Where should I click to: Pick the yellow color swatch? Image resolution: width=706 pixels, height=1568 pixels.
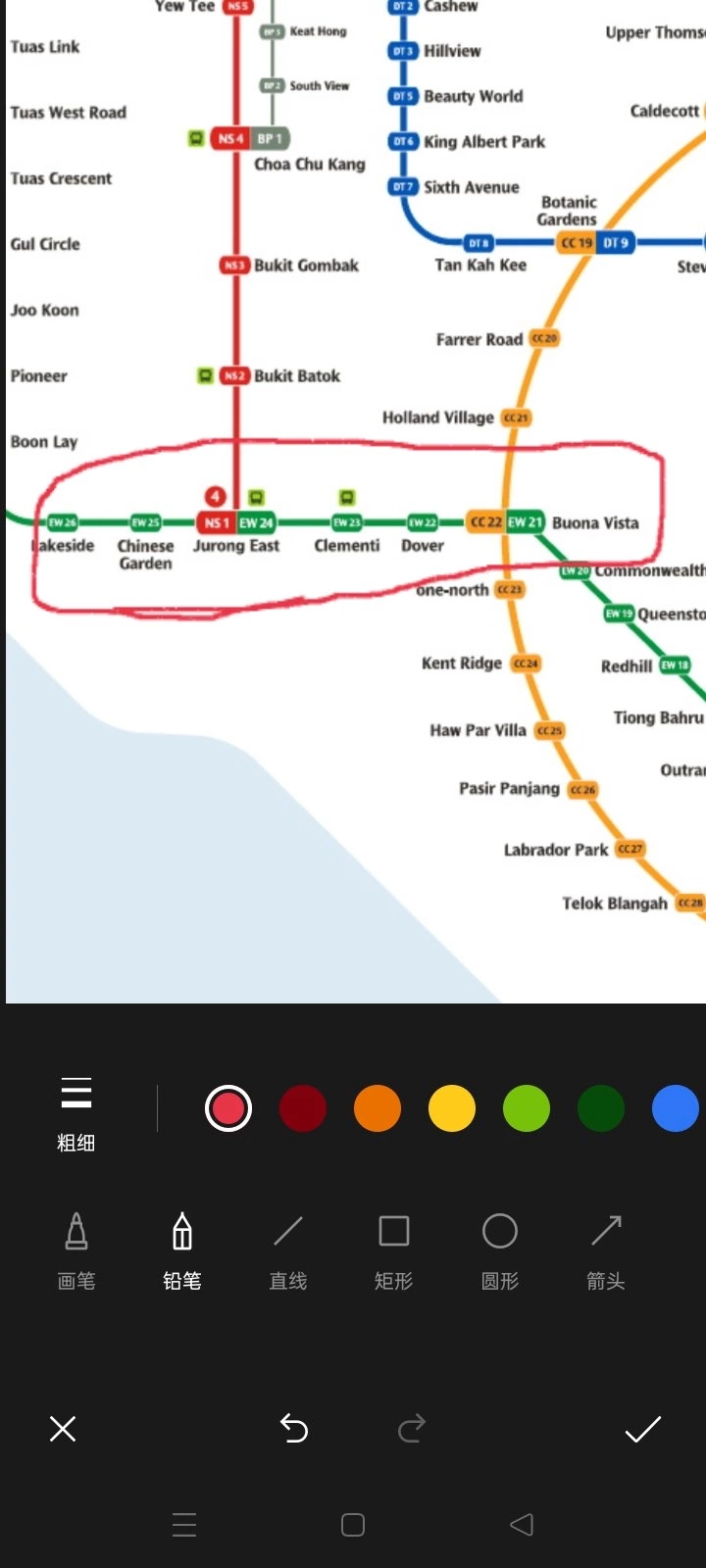[452, 1108]
